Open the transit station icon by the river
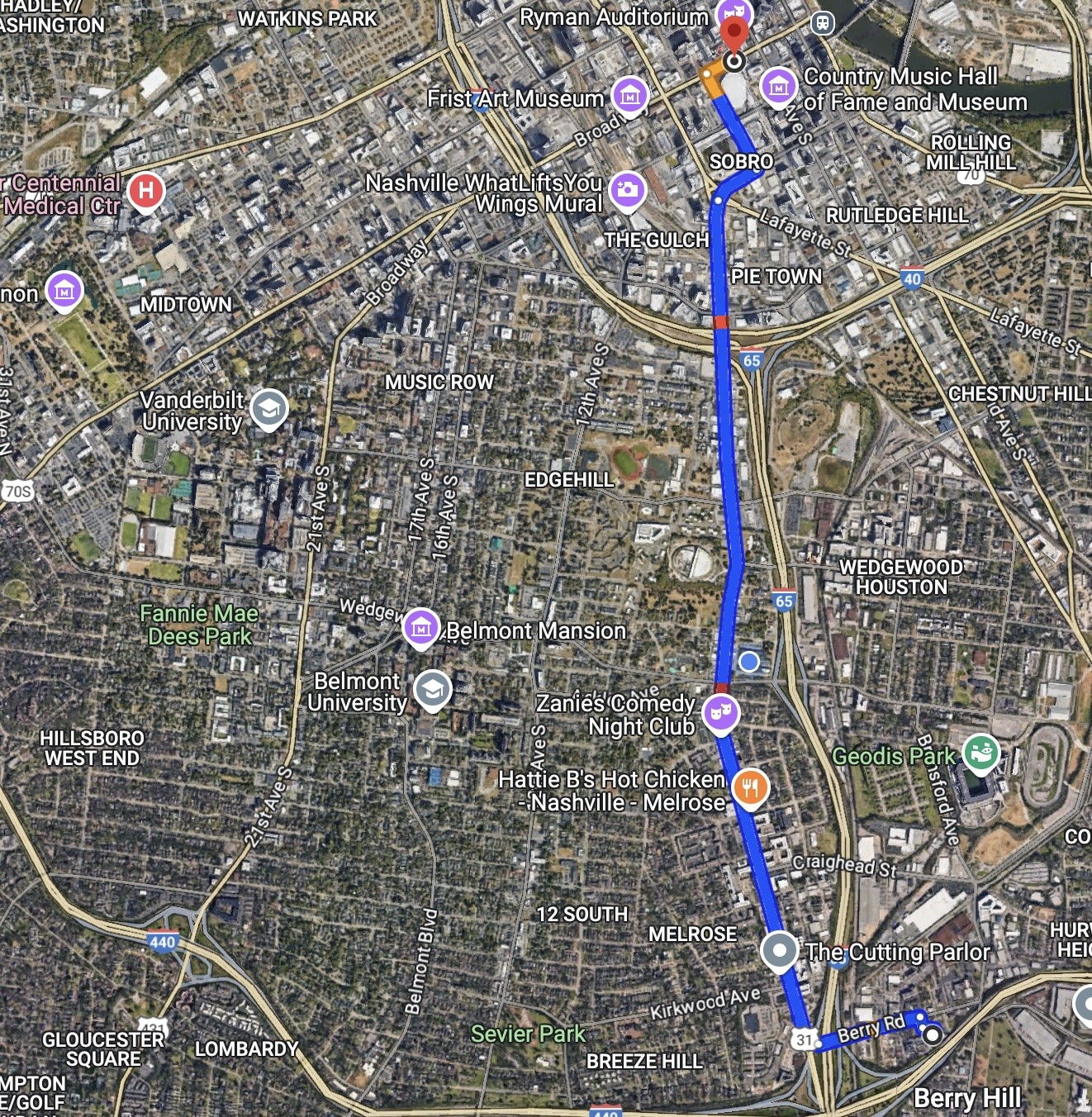Viewport: 1092px width, 1117px height. pos(822,23)
